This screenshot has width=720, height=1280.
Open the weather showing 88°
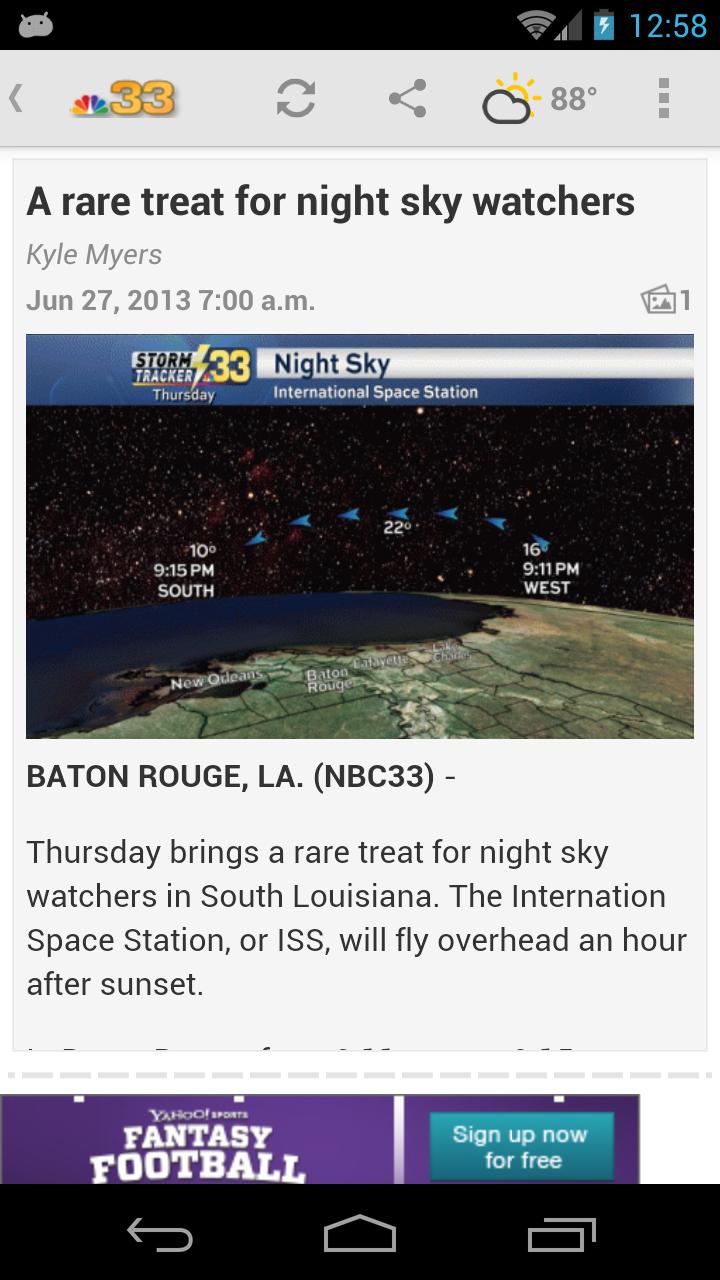pyautogui.click(x=540, y=98)
